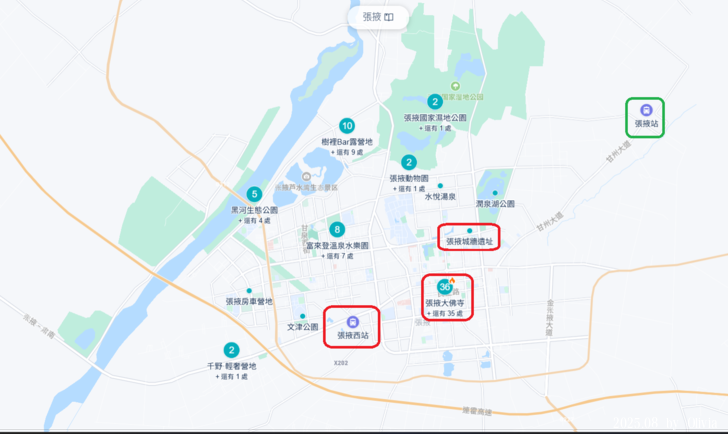Image resolution: width=728 pixels, height=434 pixels.
Task: Expand the 榭裡Bar露營地 cluster of 10
Action: (347, 126)
